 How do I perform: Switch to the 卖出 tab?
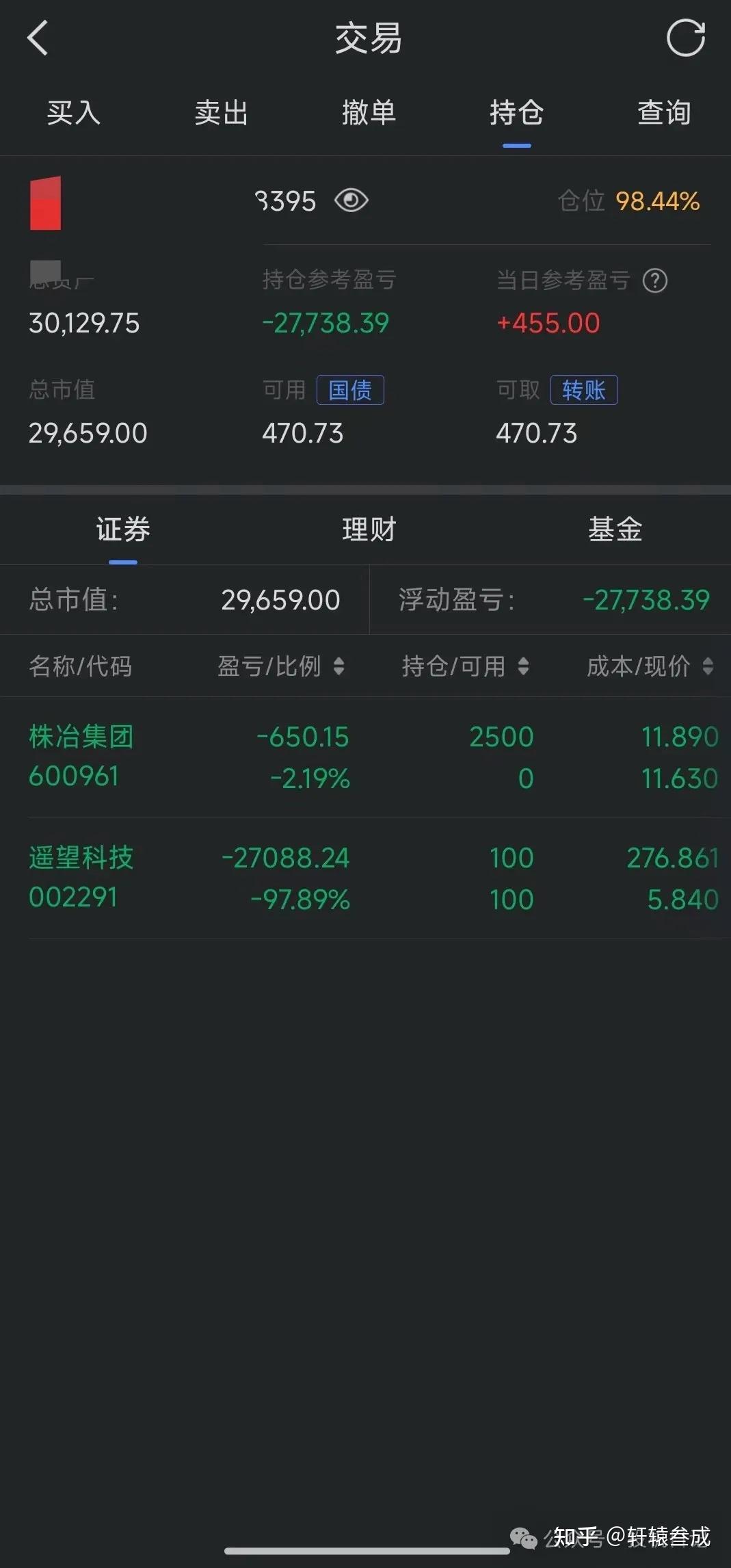[221, 113]
